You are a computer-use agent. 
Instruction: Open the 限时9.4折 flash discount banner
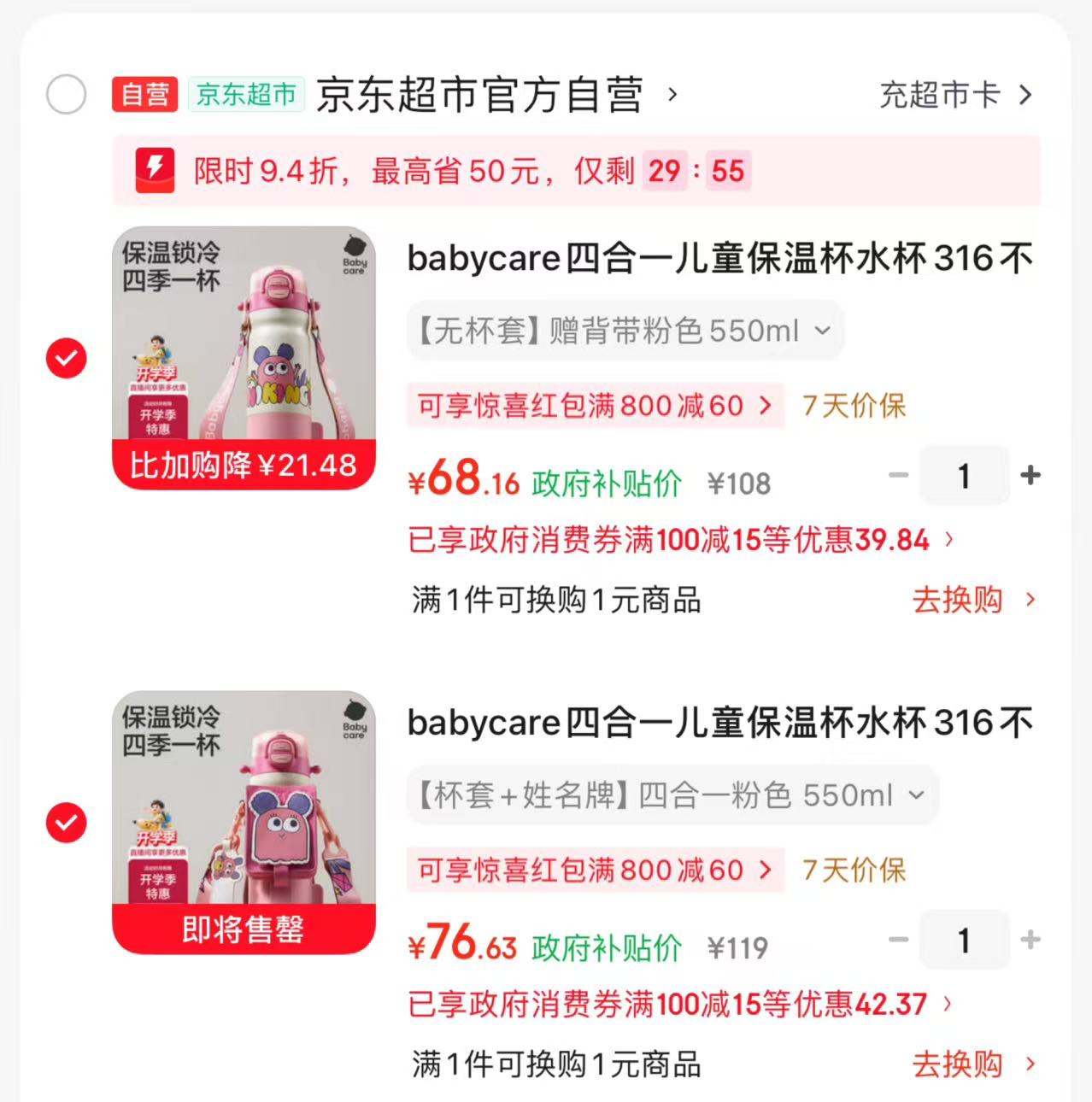point(576,171)
